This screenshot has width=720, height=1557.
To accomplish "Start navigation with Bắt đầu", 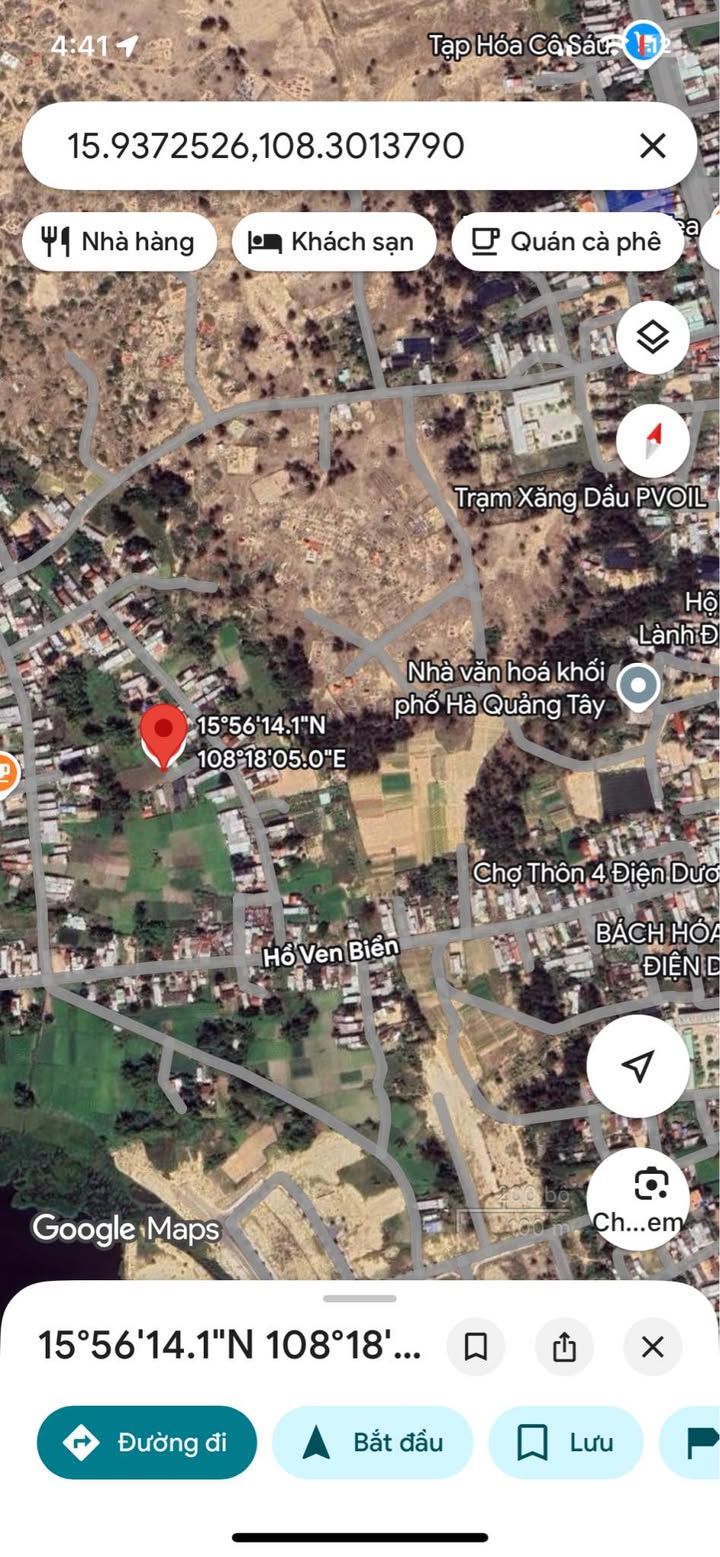I will 372,1442.
